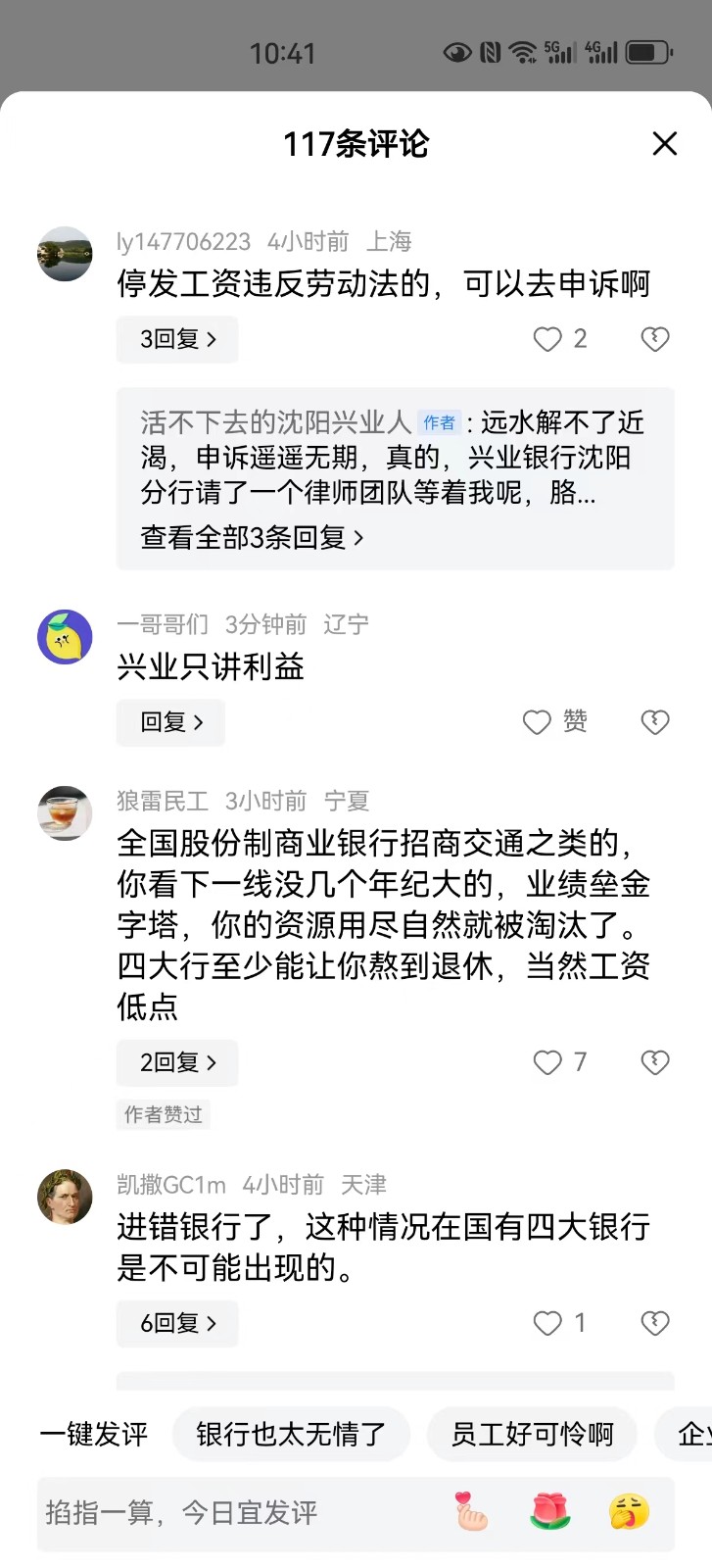Image resolution: width=712 pixels, height=1568 pixels.
Task: Like 一哥哥们's comment
Action: pyautogui.click(x=538, y=722)
